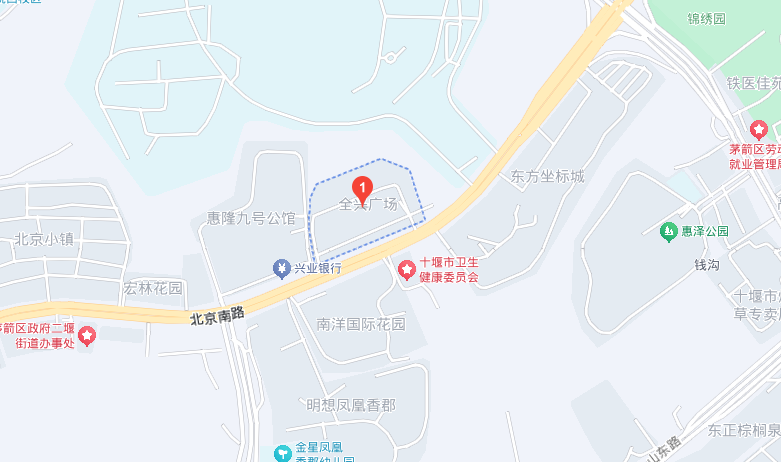
Task: Tap the 二堰街道办事处 government marker
Action: (x=88, y=335)
